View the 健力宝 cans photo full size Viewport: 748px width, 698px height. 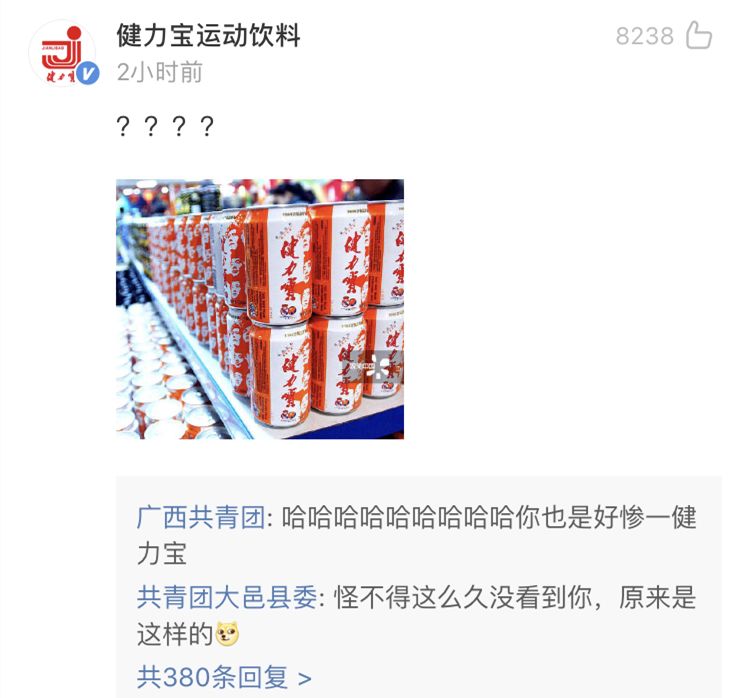[x=260, y=308]
